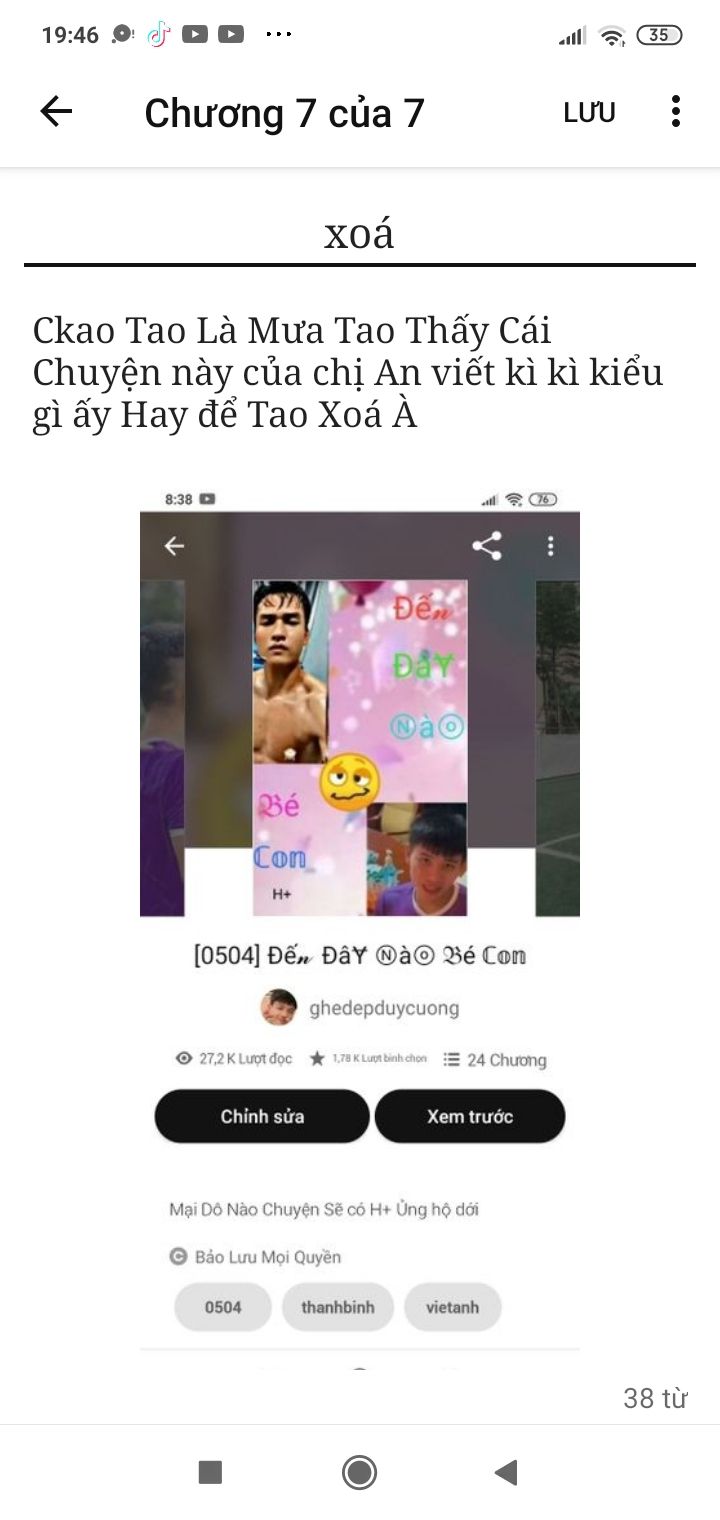720x1520 pixels.
Task: Edit the chapter title field "xoá"
Action: [x=359, y=234]
